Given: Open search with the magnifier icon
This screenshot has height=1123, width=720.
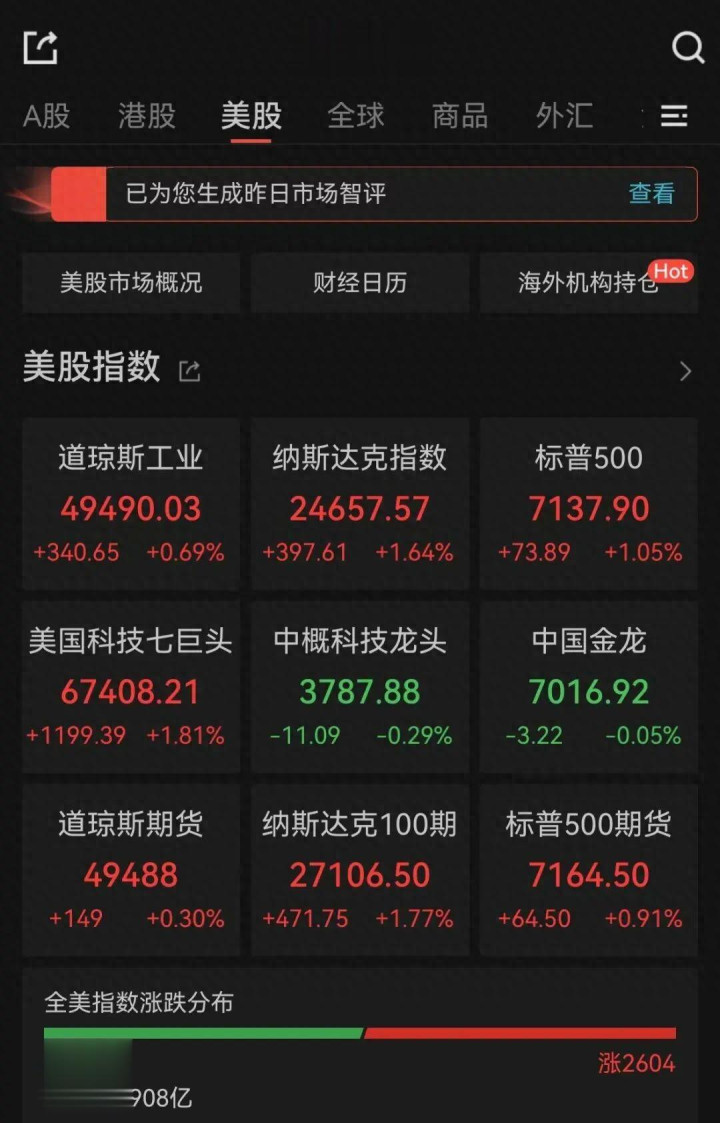Looking at the screenshot, I should (x=687, y=47).
